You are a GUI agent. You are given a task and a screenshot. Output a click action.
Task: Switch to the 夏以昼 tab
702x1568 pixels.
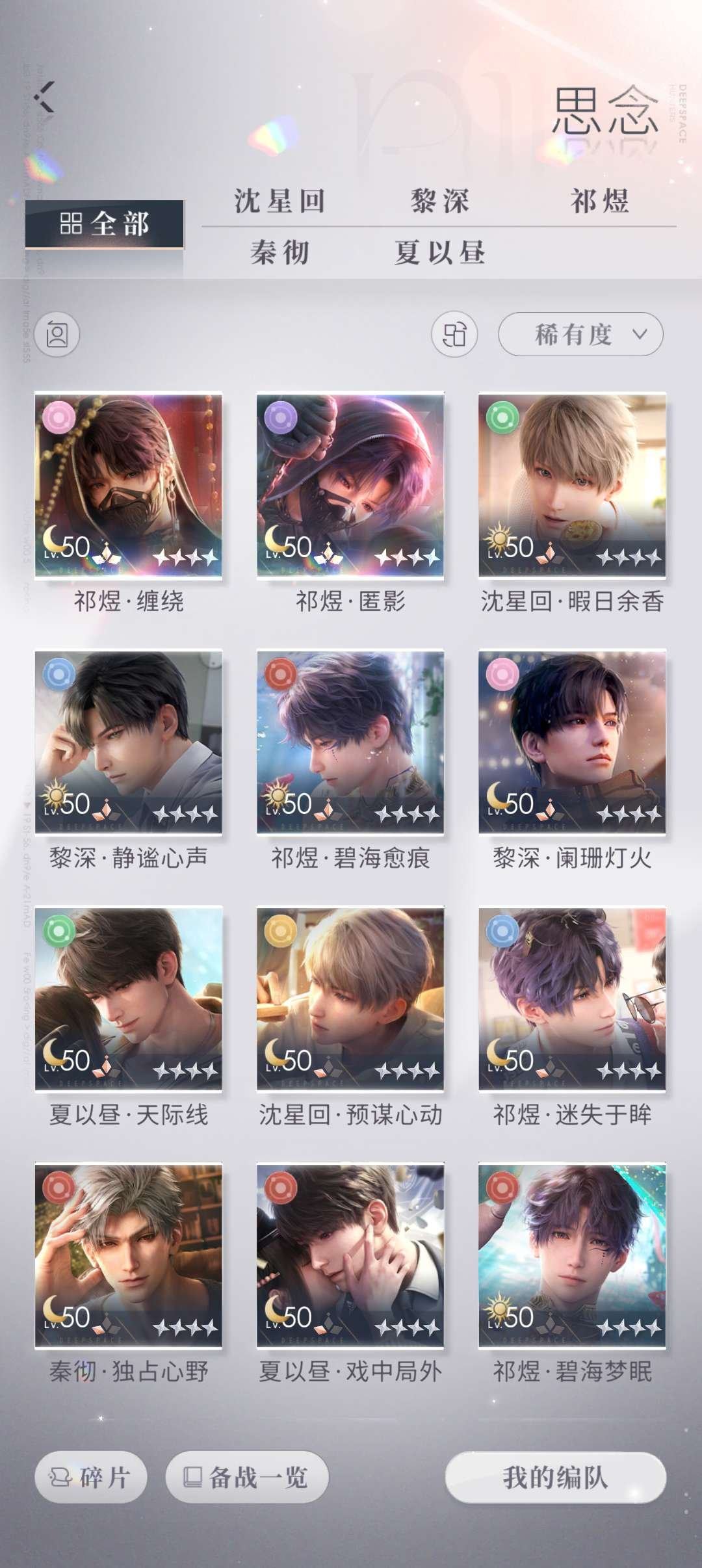[439, 252]
